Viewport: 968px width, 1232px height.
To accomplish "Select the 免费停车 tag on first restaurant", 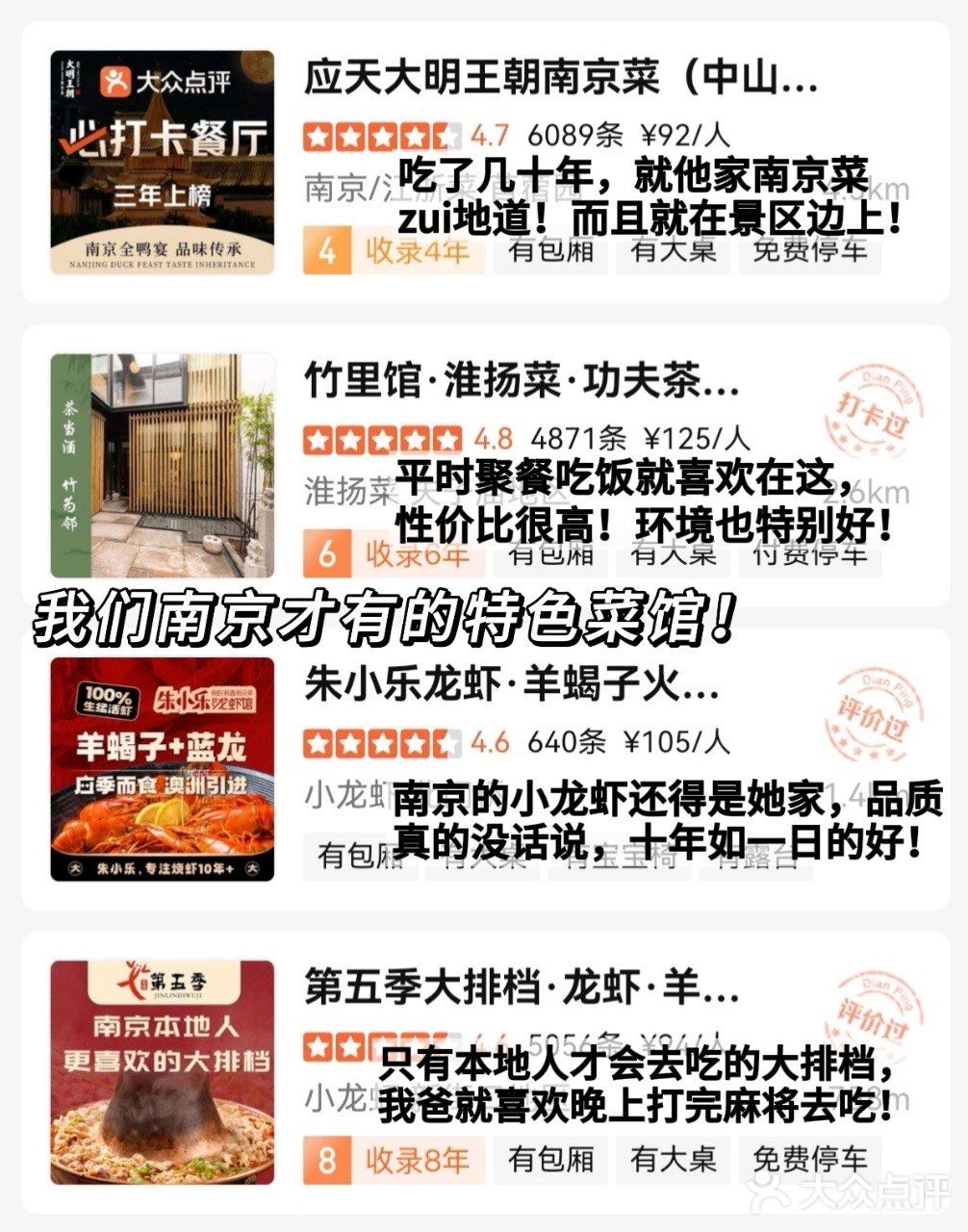I will (x=810, y=253).
